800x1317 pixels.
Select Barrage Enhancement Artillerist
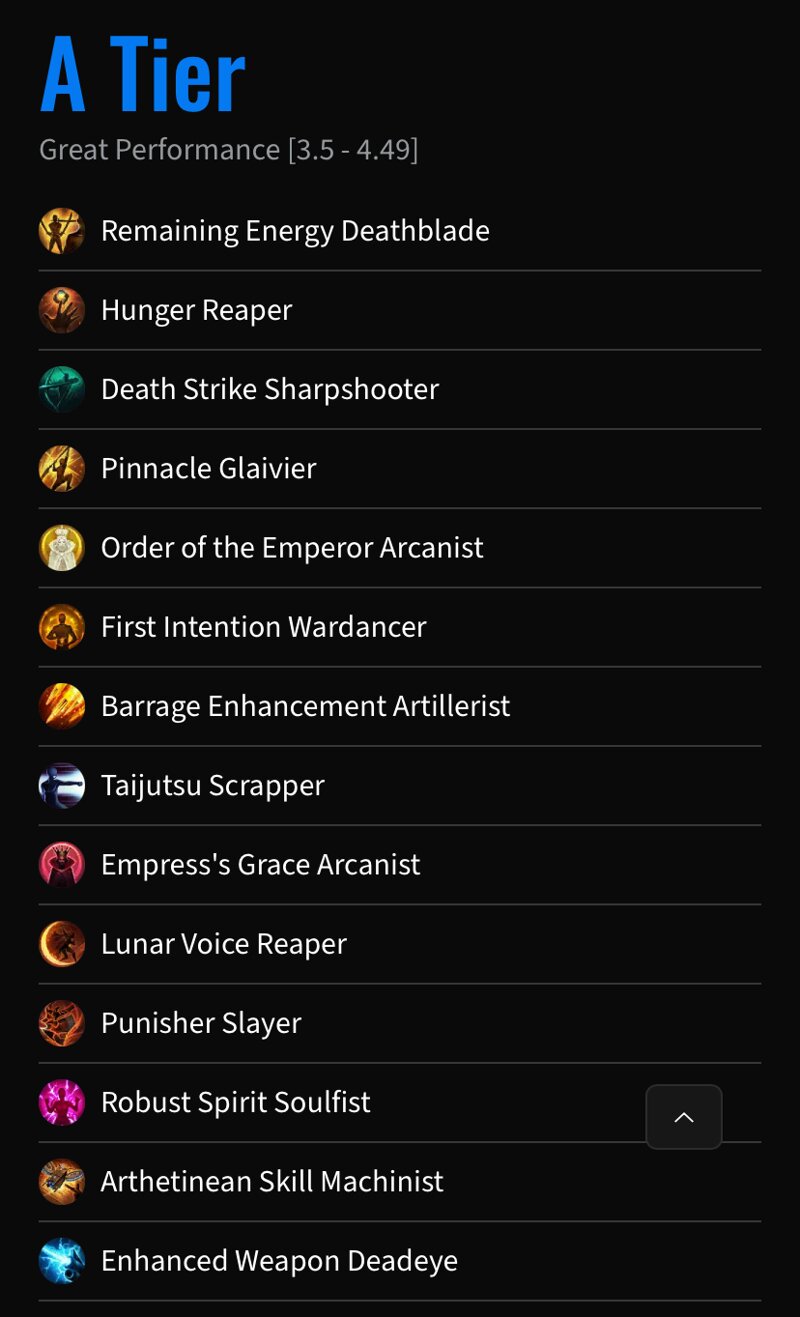pyautogui.click(x=305, y=706)
